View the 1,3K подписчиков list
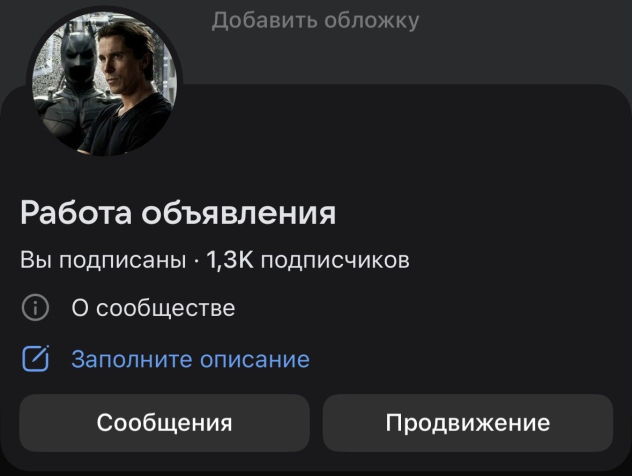 pos(308,260)
